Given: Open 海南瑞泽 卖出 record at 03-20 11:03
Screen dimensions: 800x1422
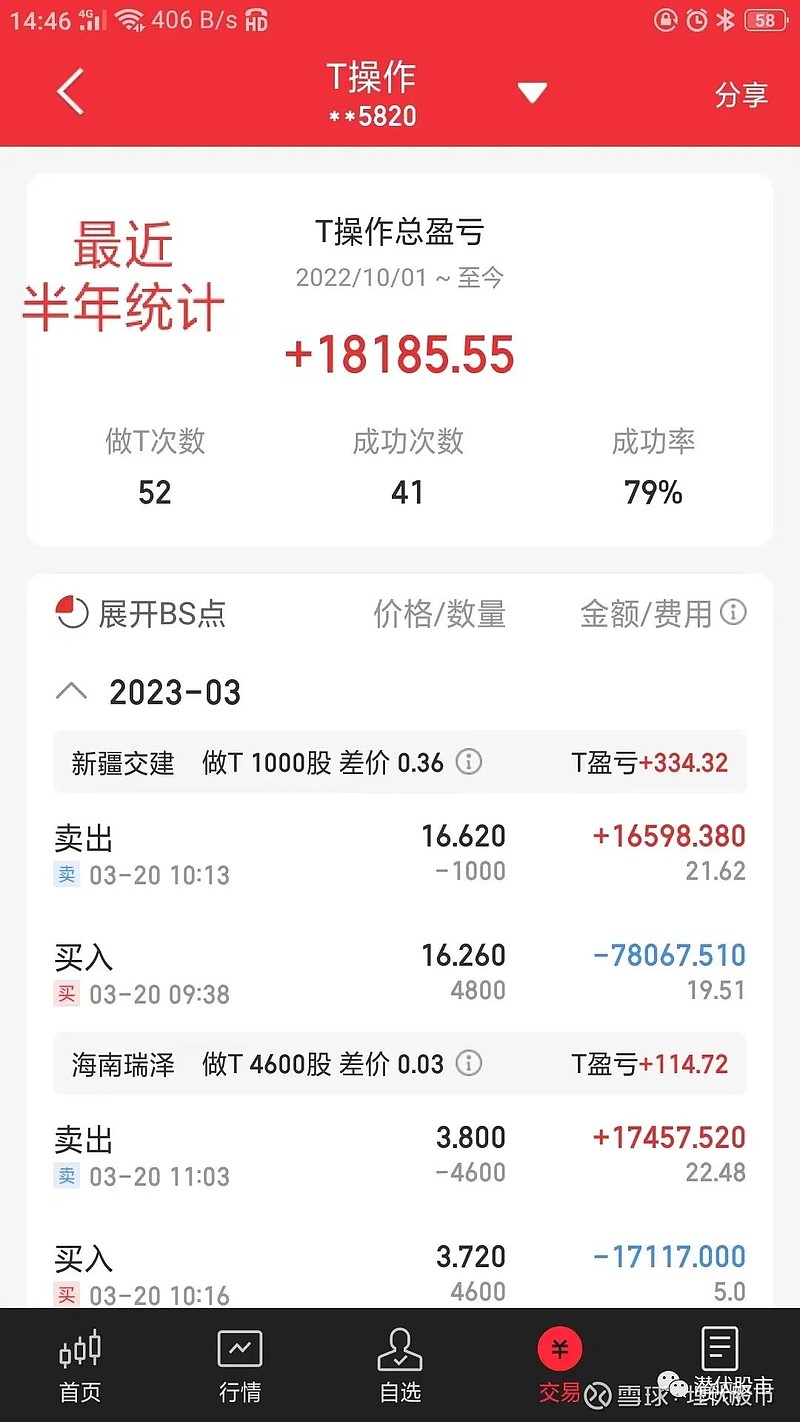Looking at the screenshot, I should click(x=400, y=1155).
